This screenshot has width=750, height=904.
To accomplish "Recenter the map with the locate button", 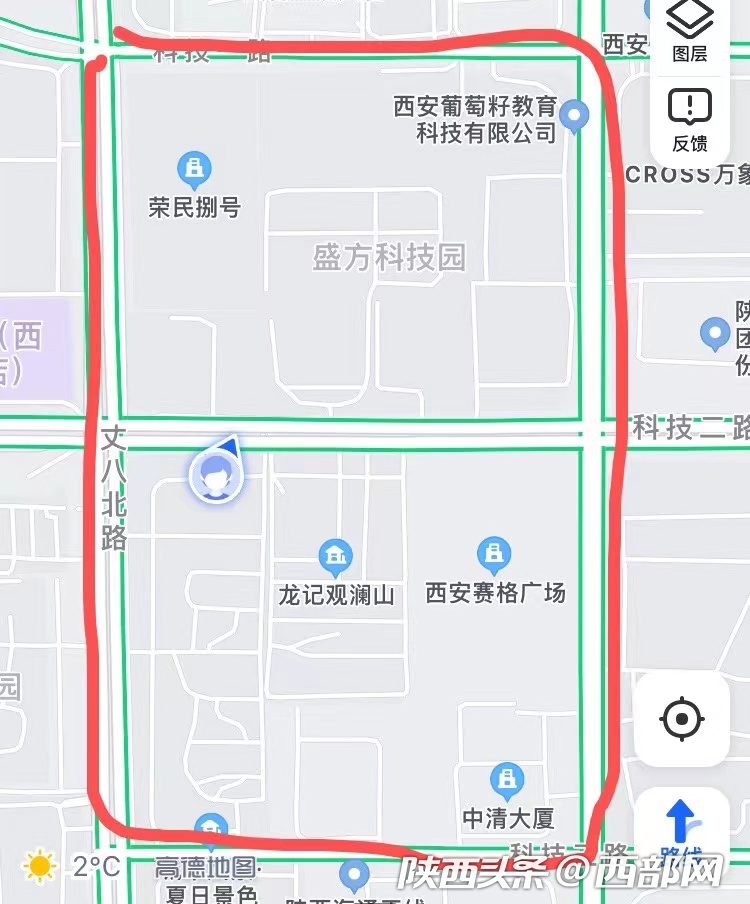I will pyautogui.click(x=682, y=718).
